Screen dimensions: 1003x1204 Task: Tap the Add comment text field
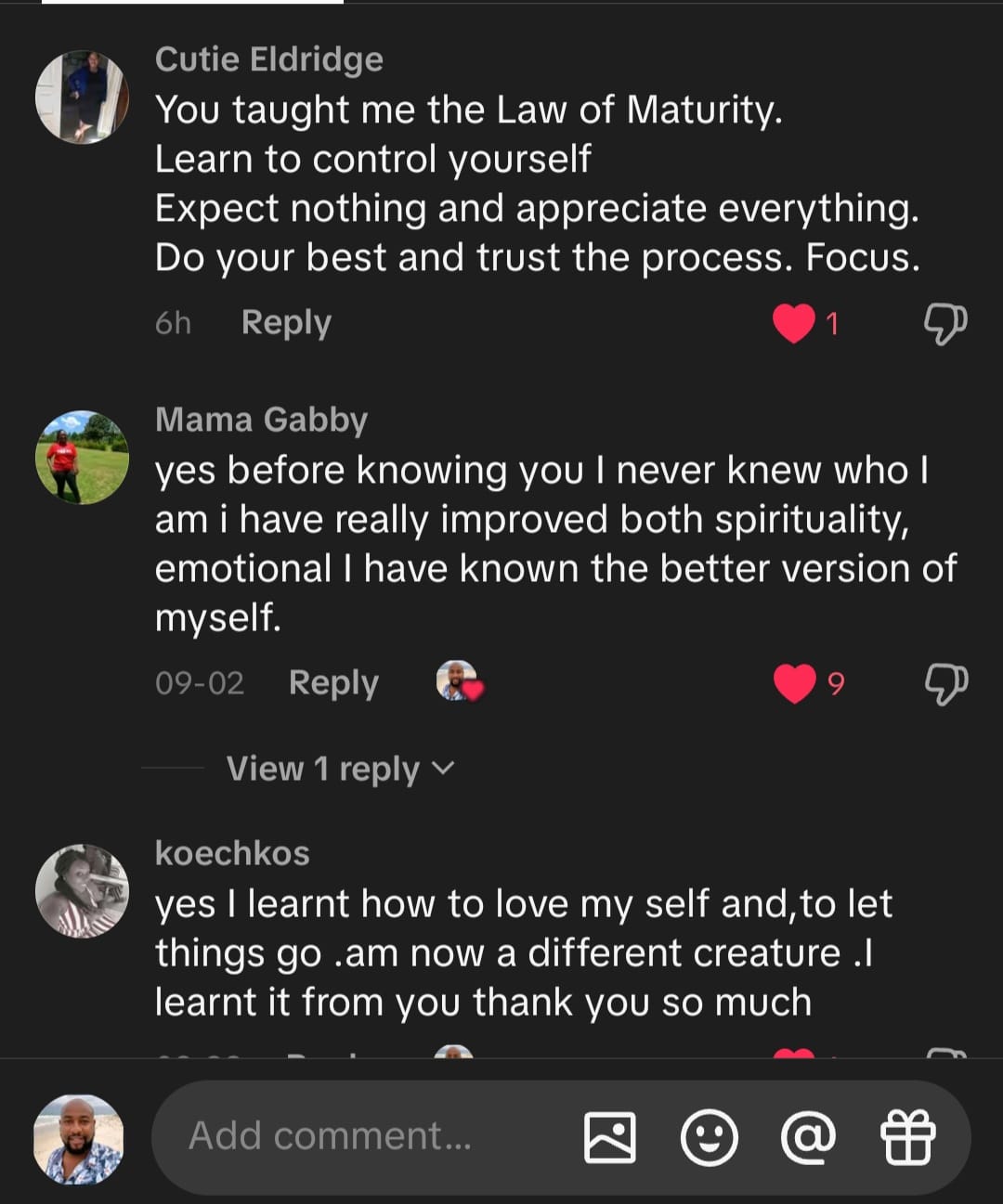click(362, 1136)
